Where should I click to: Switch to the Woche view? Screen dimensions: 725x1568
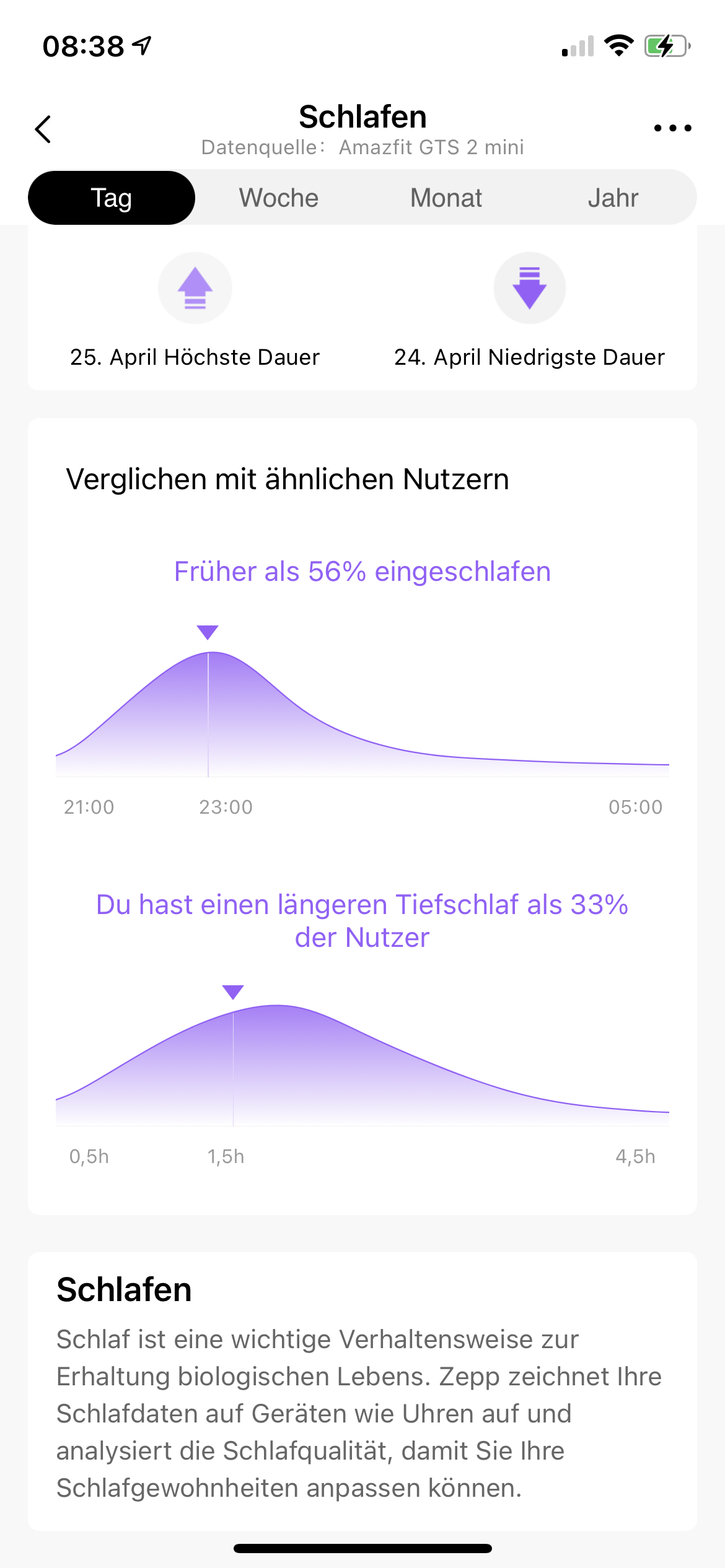coord(279,198)
